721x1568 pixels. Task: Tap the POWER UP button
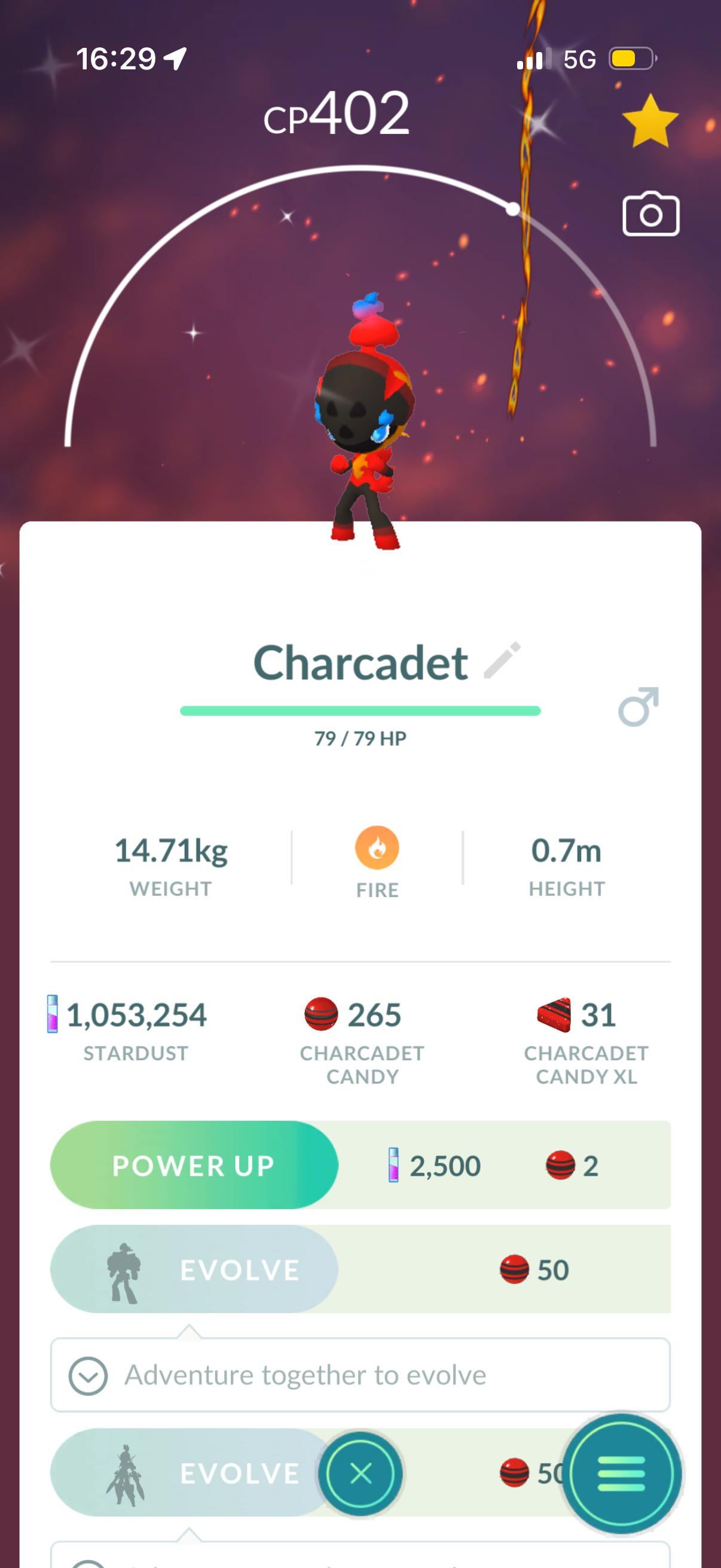point(194,1165)
